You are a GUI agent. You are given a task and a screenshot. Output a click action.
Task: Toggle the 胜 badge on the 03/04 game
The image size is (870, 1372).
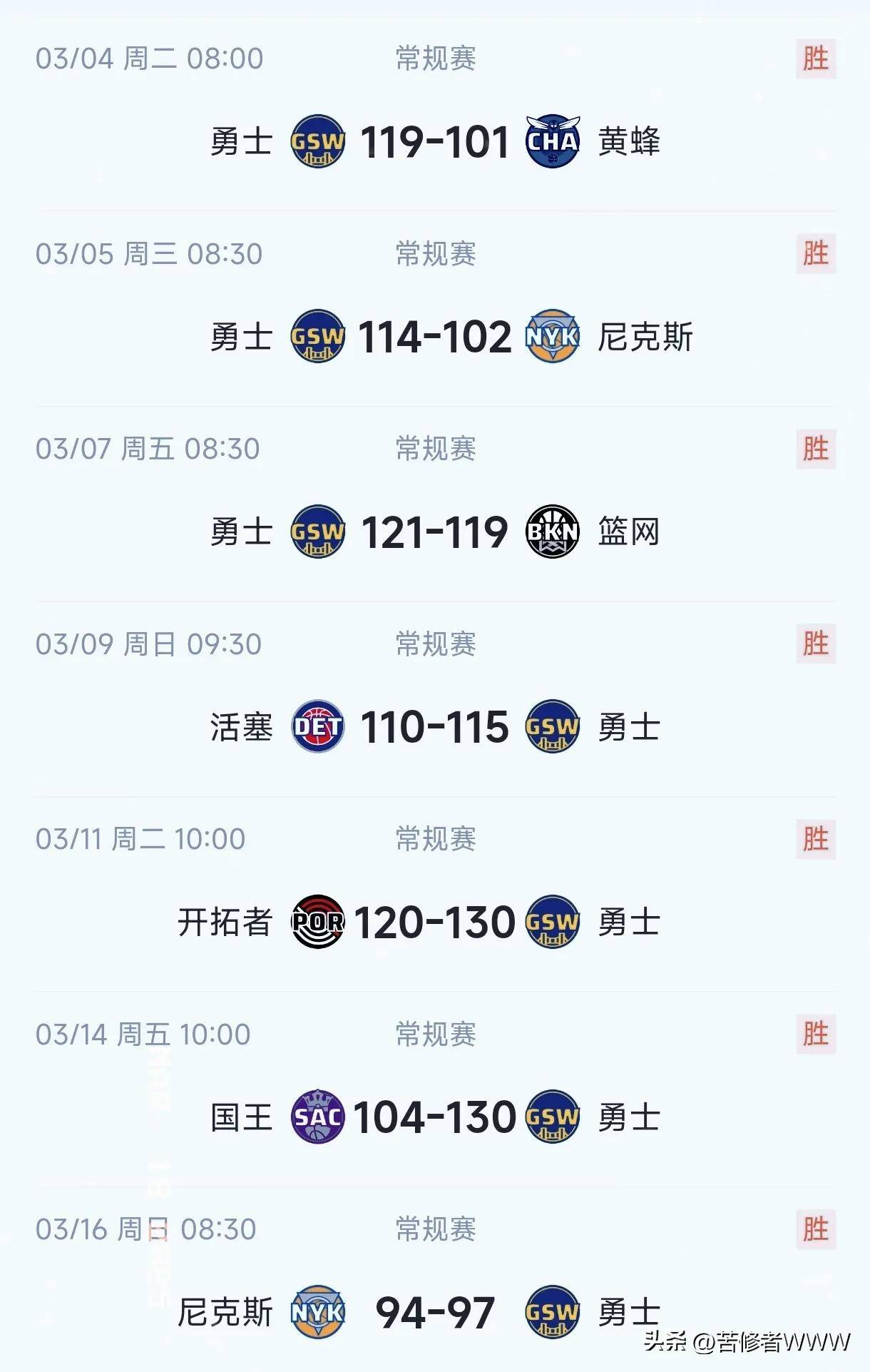(814, 62)
